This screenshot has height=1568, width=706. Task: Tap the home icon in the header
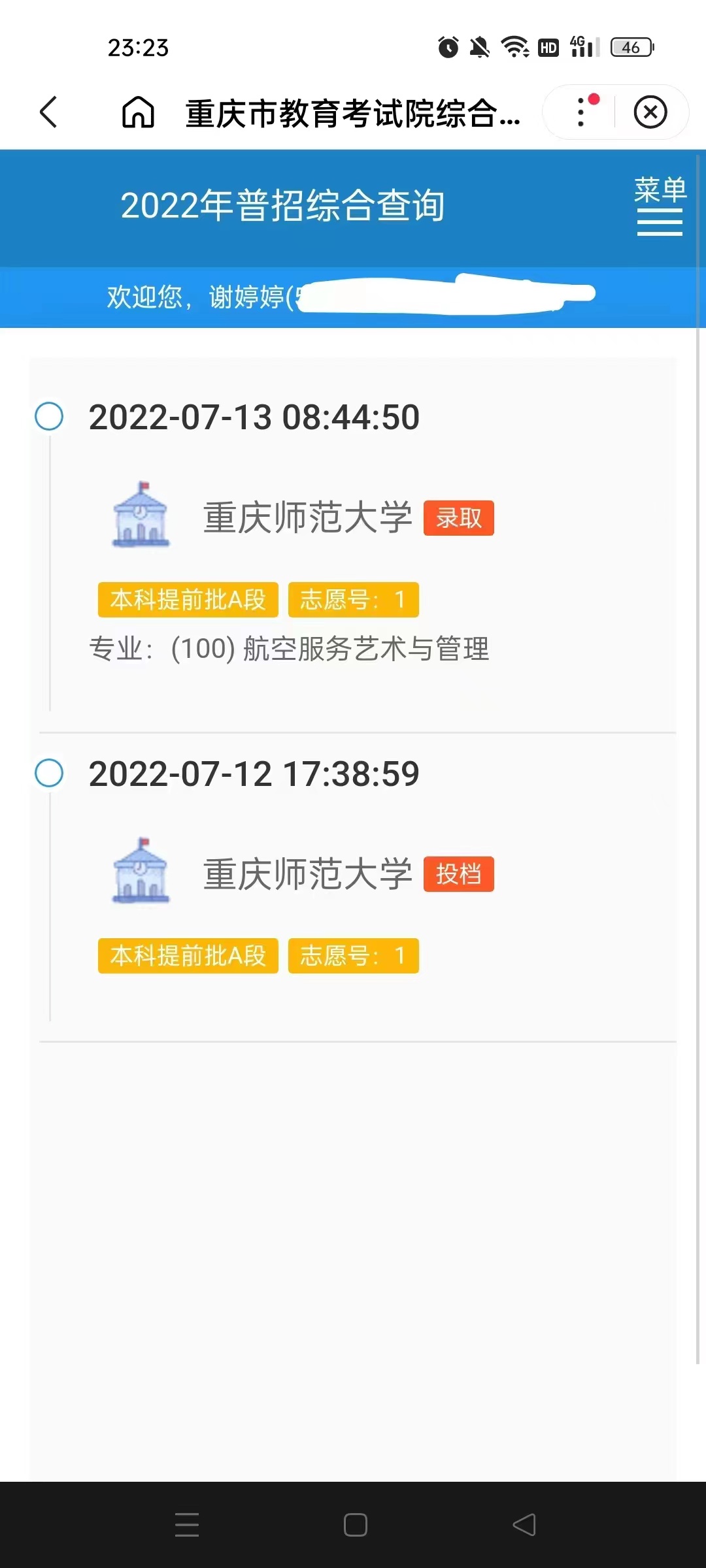tap(138, 112)
